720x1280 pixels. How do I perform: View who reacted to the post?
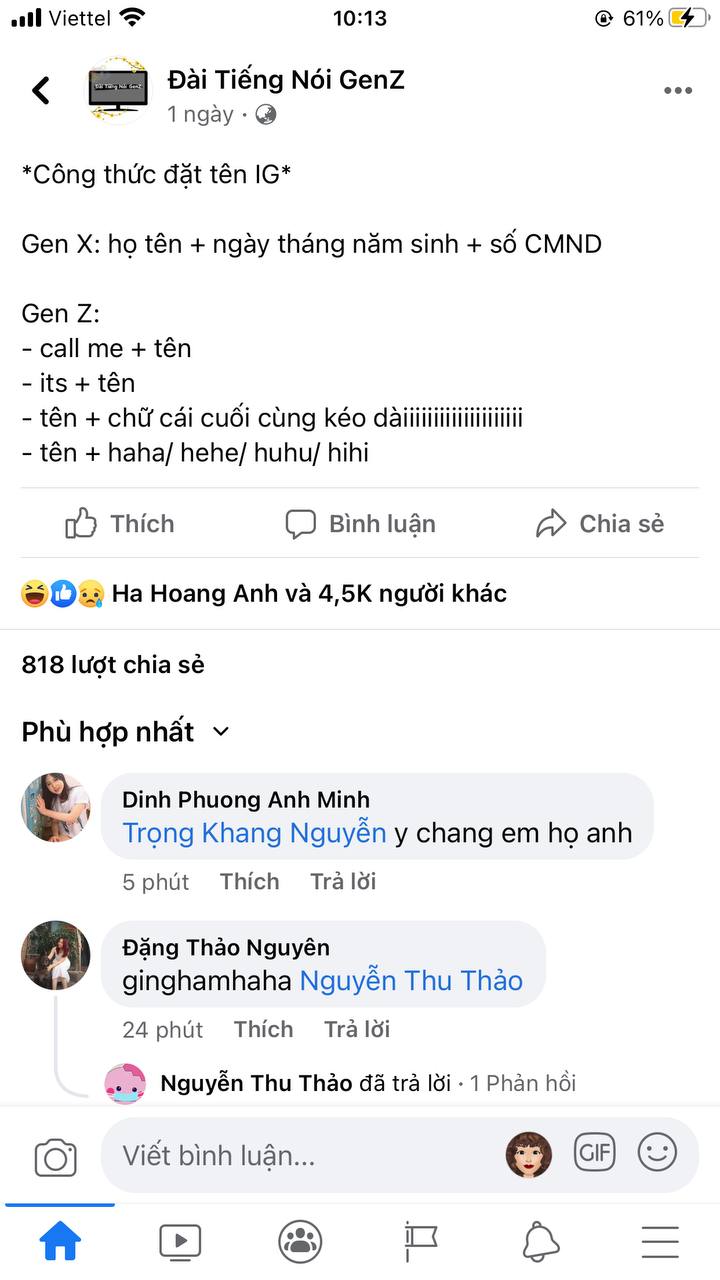point(264,593)
